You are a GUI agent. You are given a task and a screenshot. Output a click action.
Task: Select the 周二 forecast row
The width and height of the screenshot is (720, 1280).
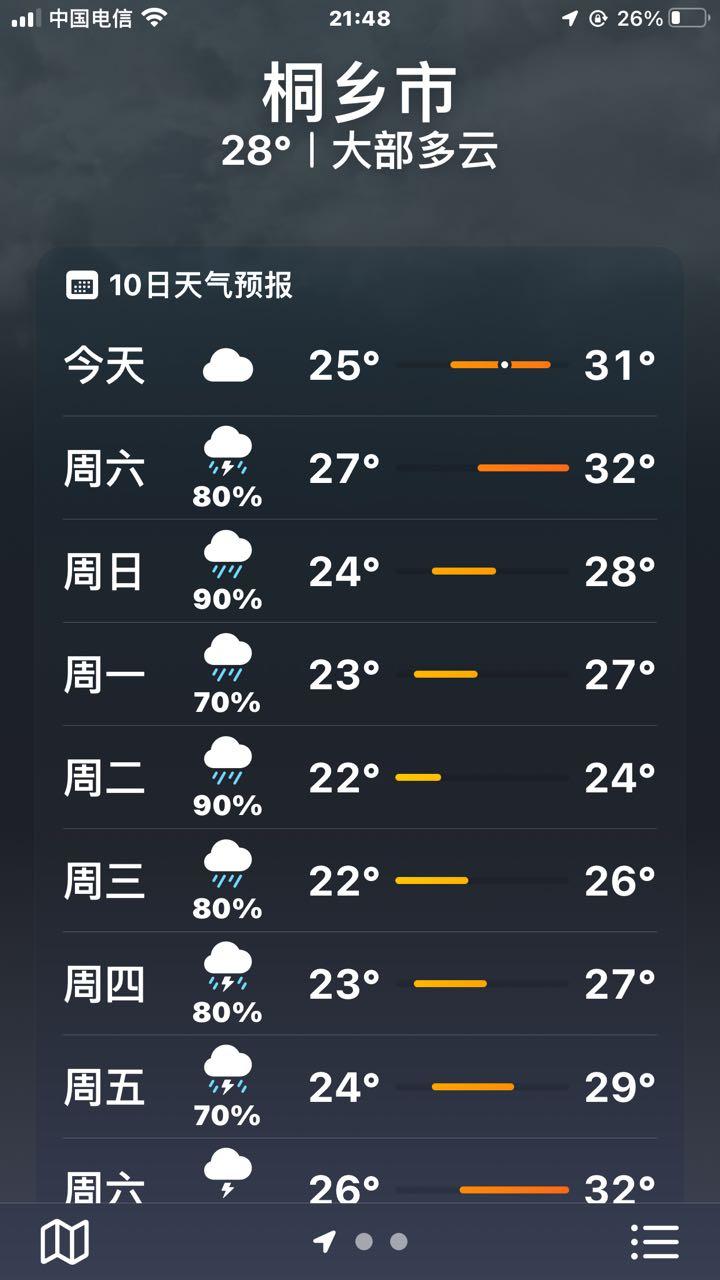[360, 778]
